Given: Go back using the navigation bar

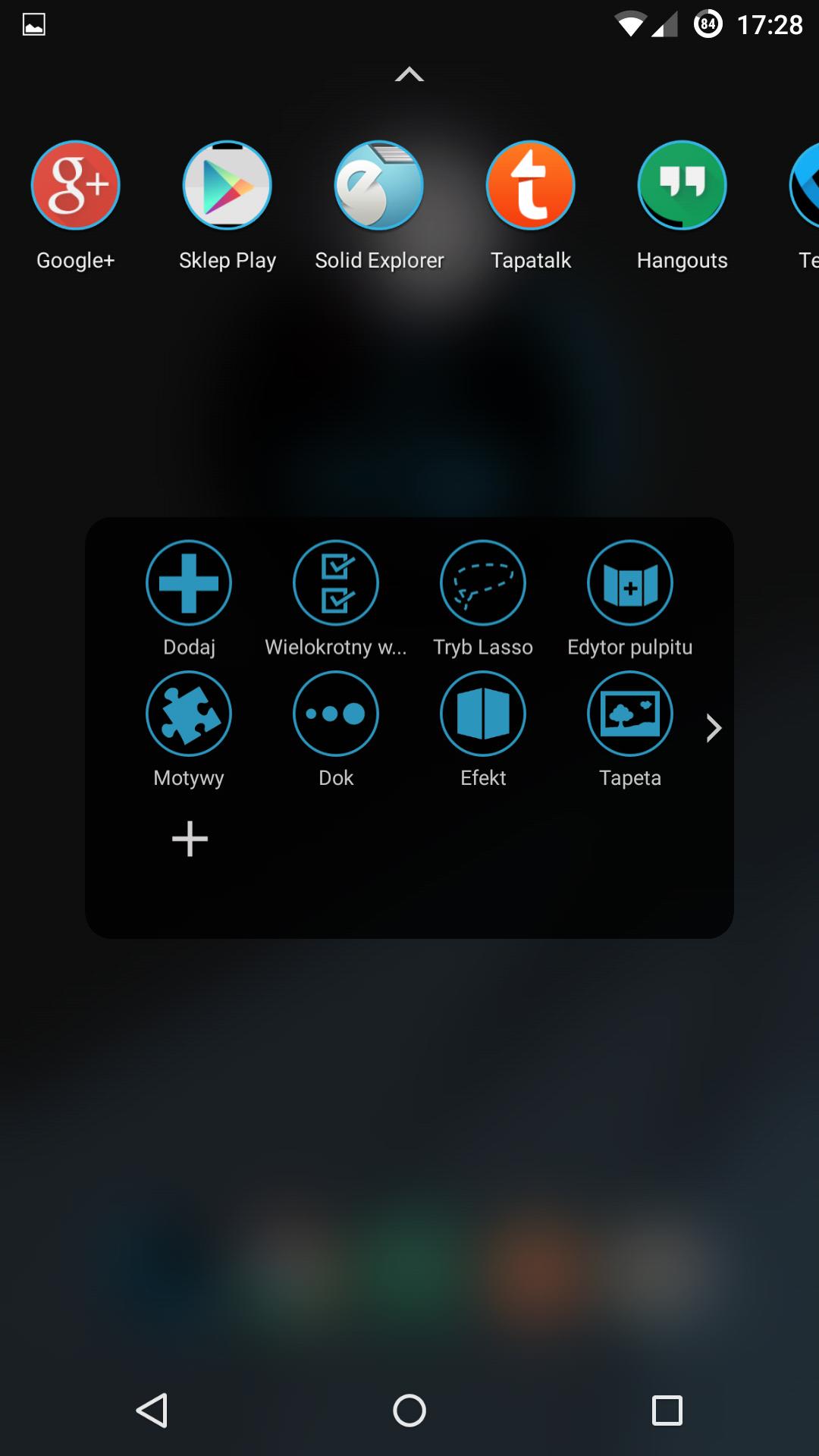Looking at the screenshot, I should point(152,1410).
